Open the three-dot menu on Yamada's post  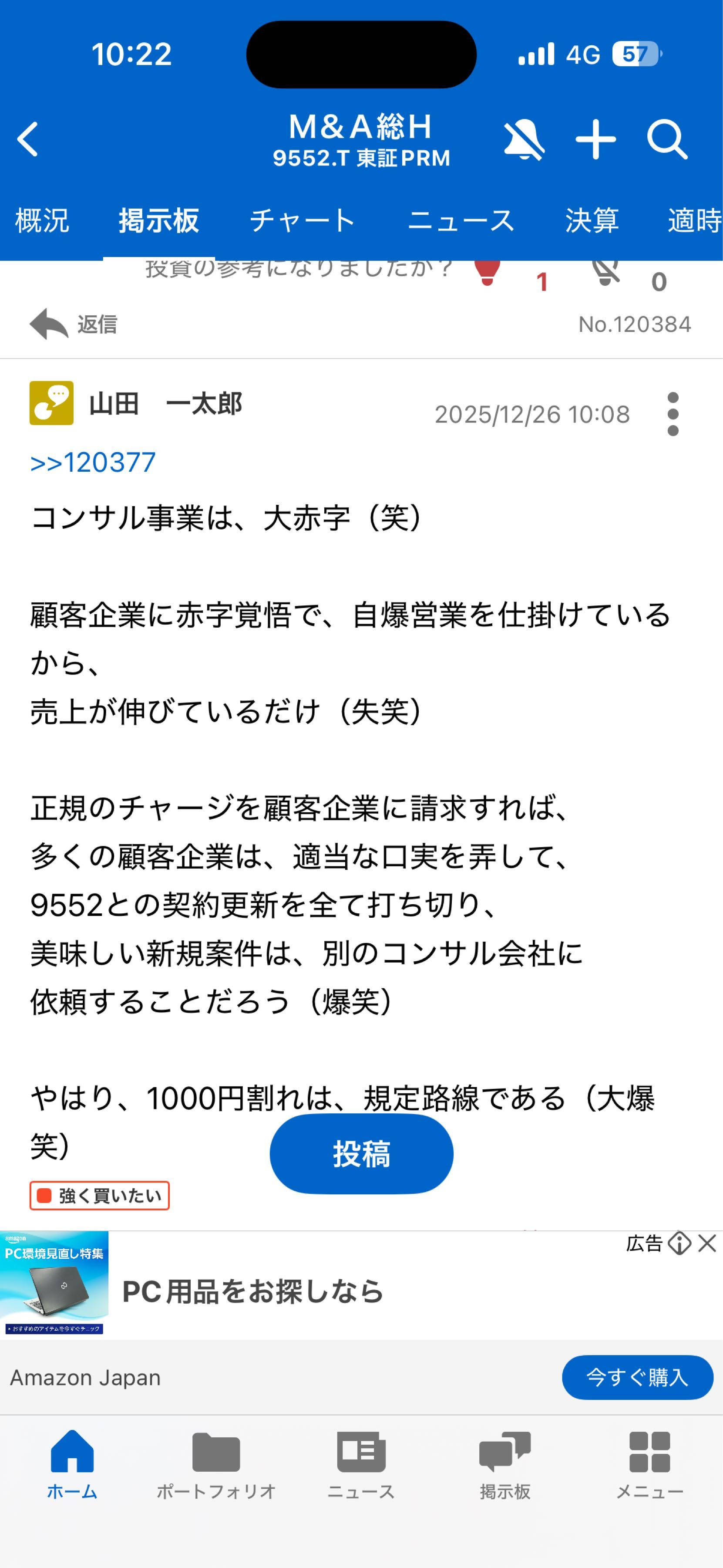coord(674,415)
